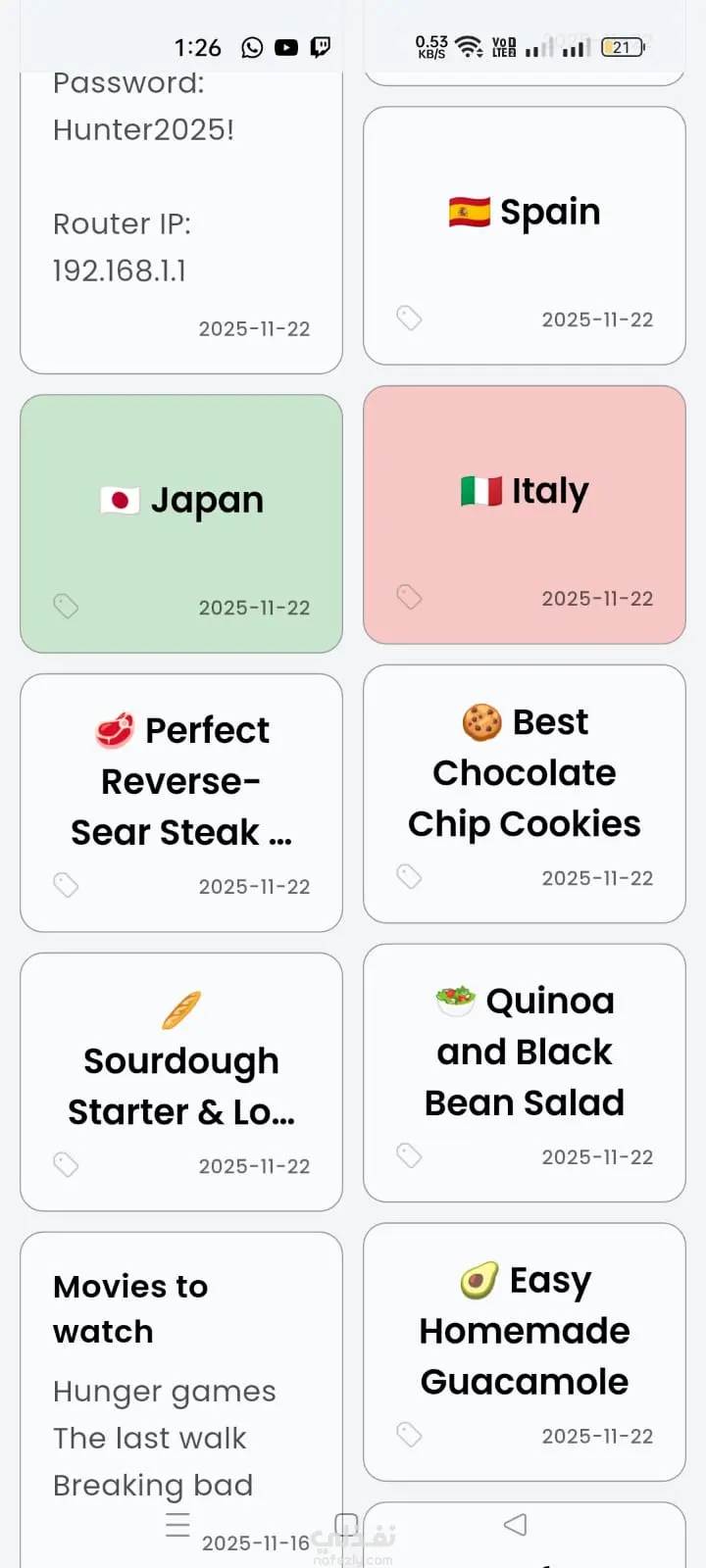Tap the tag icon on Spain note
Screen dimensions: 706x1568
pos(409,318)
